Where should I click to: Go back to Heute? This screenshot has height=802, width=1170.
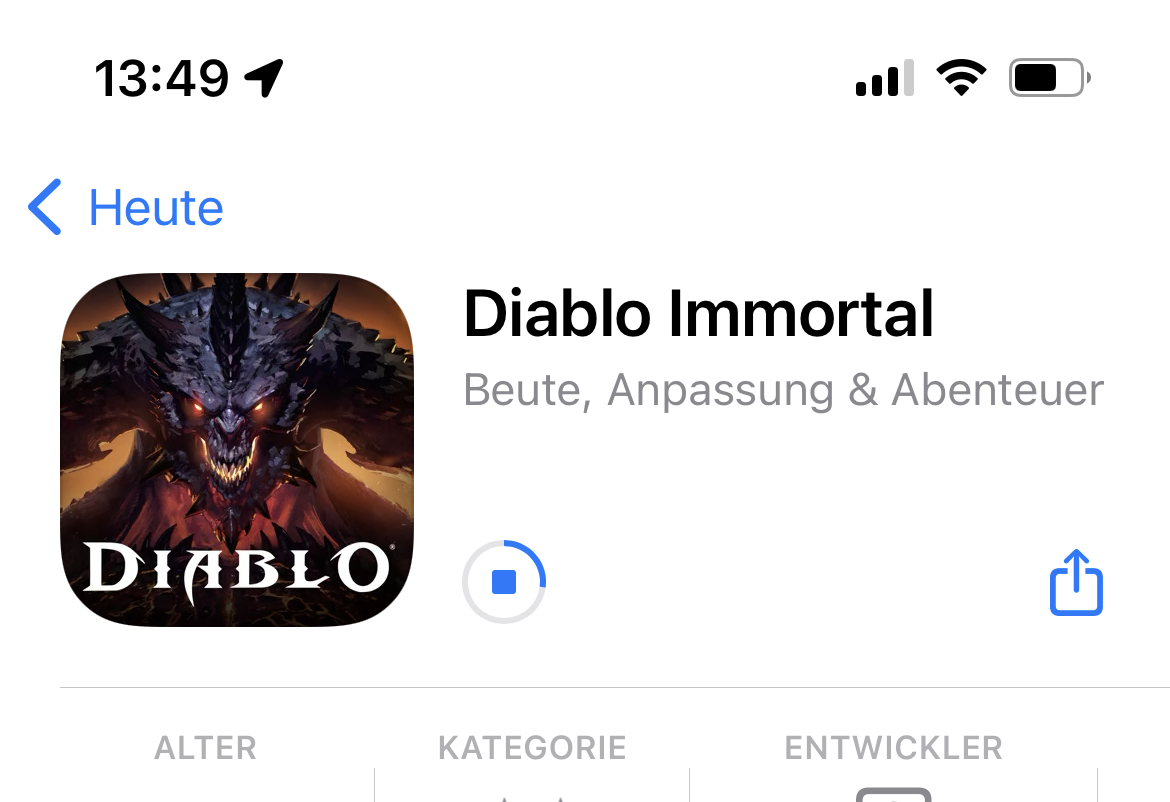(126, 208)
